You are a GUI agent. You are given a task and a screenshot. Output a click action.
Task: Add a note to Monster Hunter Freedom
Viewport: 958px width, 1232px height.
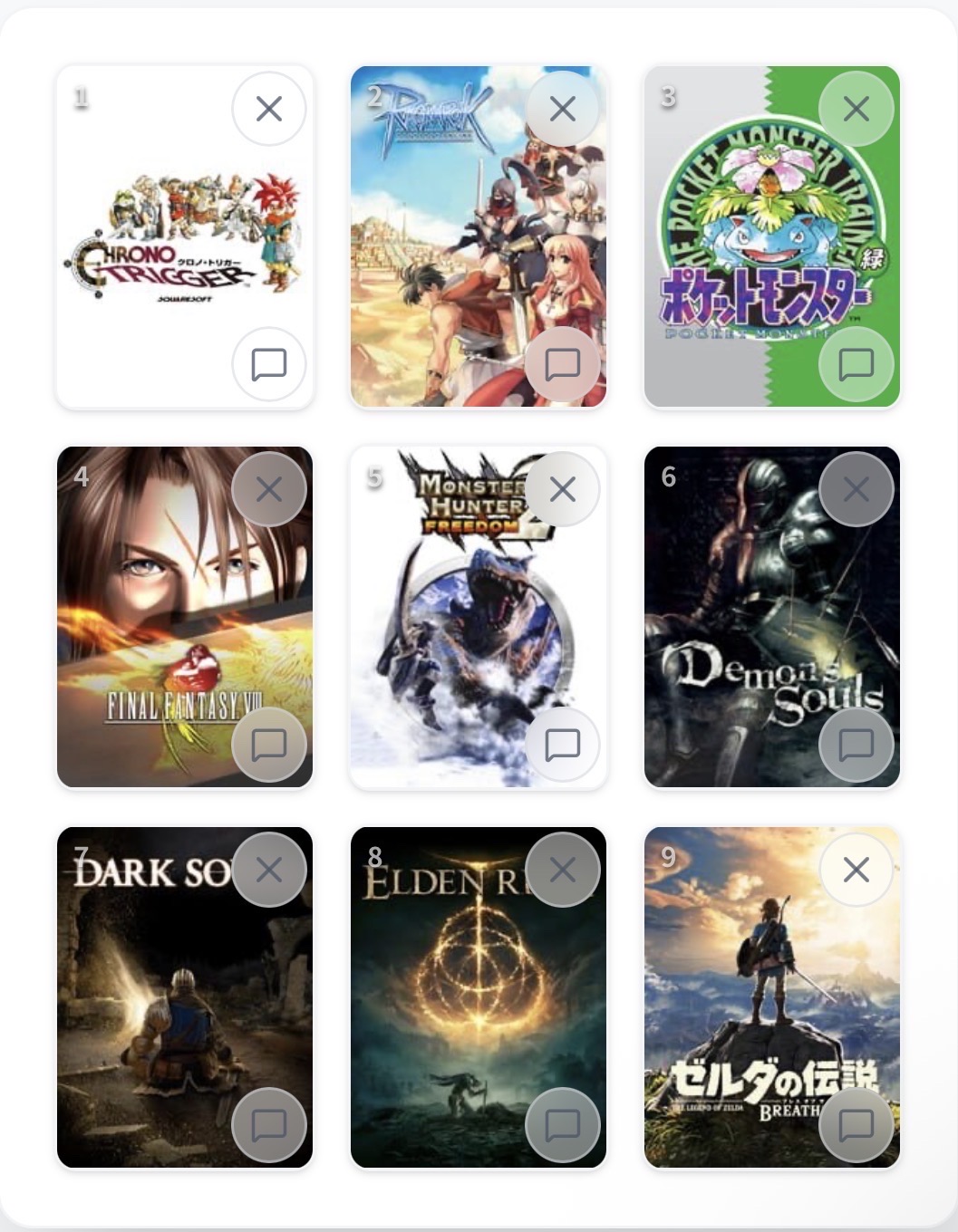(x=562, y=745)
